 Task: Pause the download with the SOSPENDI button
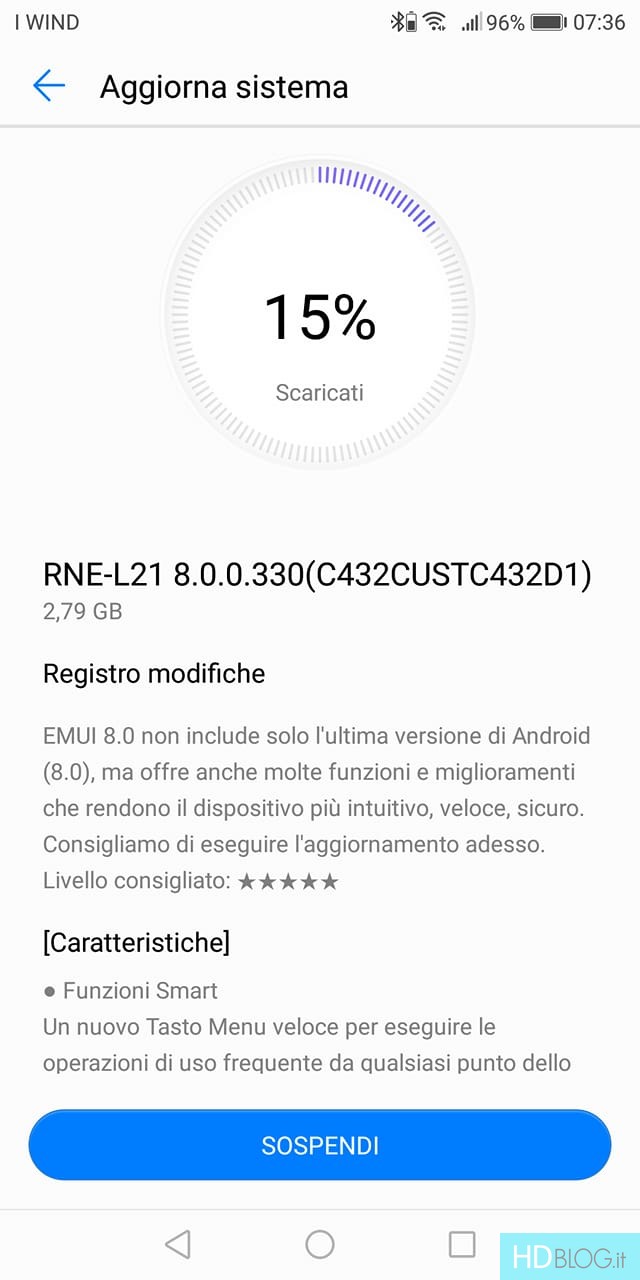click(320, 1145)
